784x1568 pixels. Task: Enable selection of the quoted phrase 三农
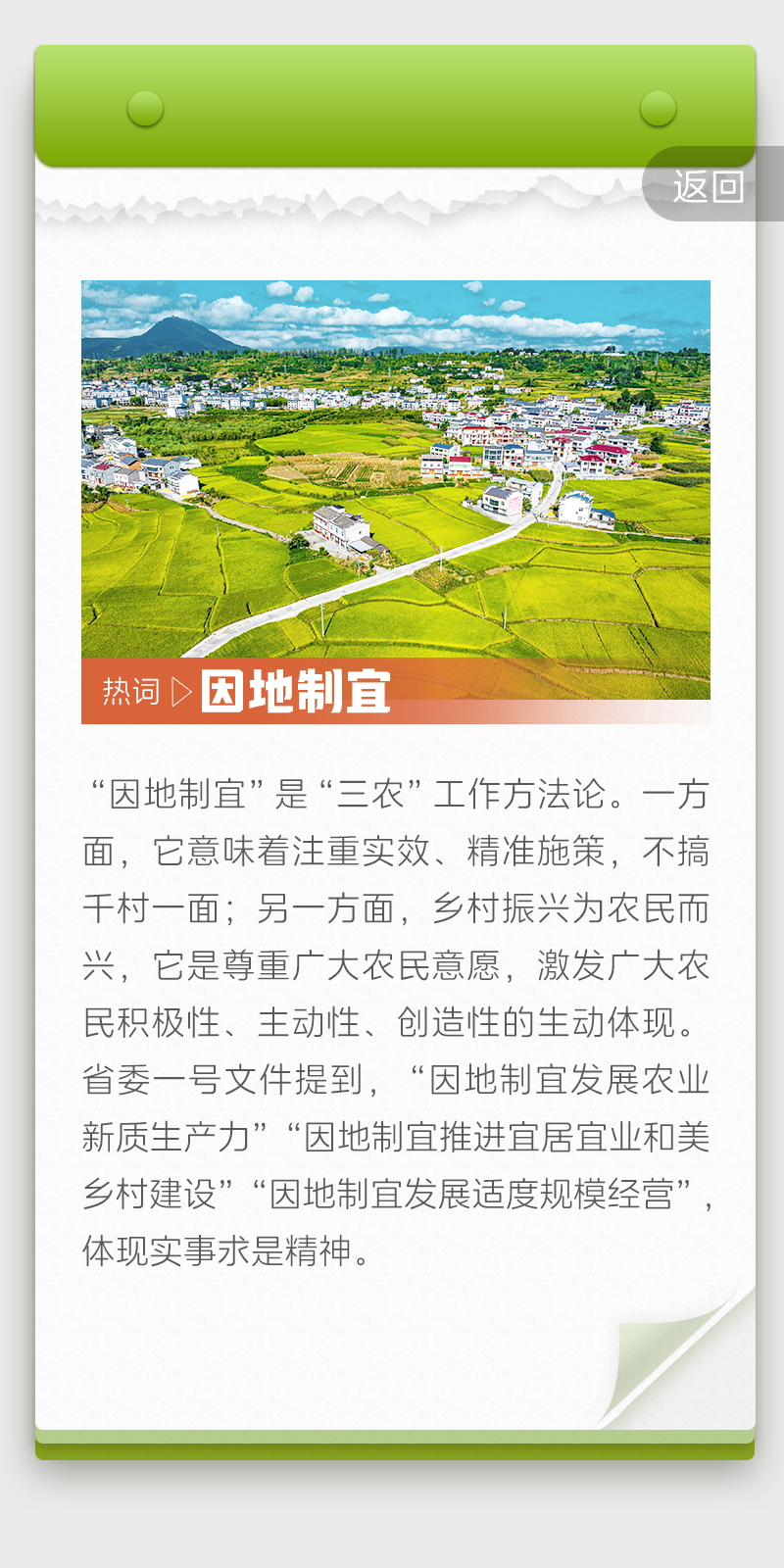(x=351, y=793)
